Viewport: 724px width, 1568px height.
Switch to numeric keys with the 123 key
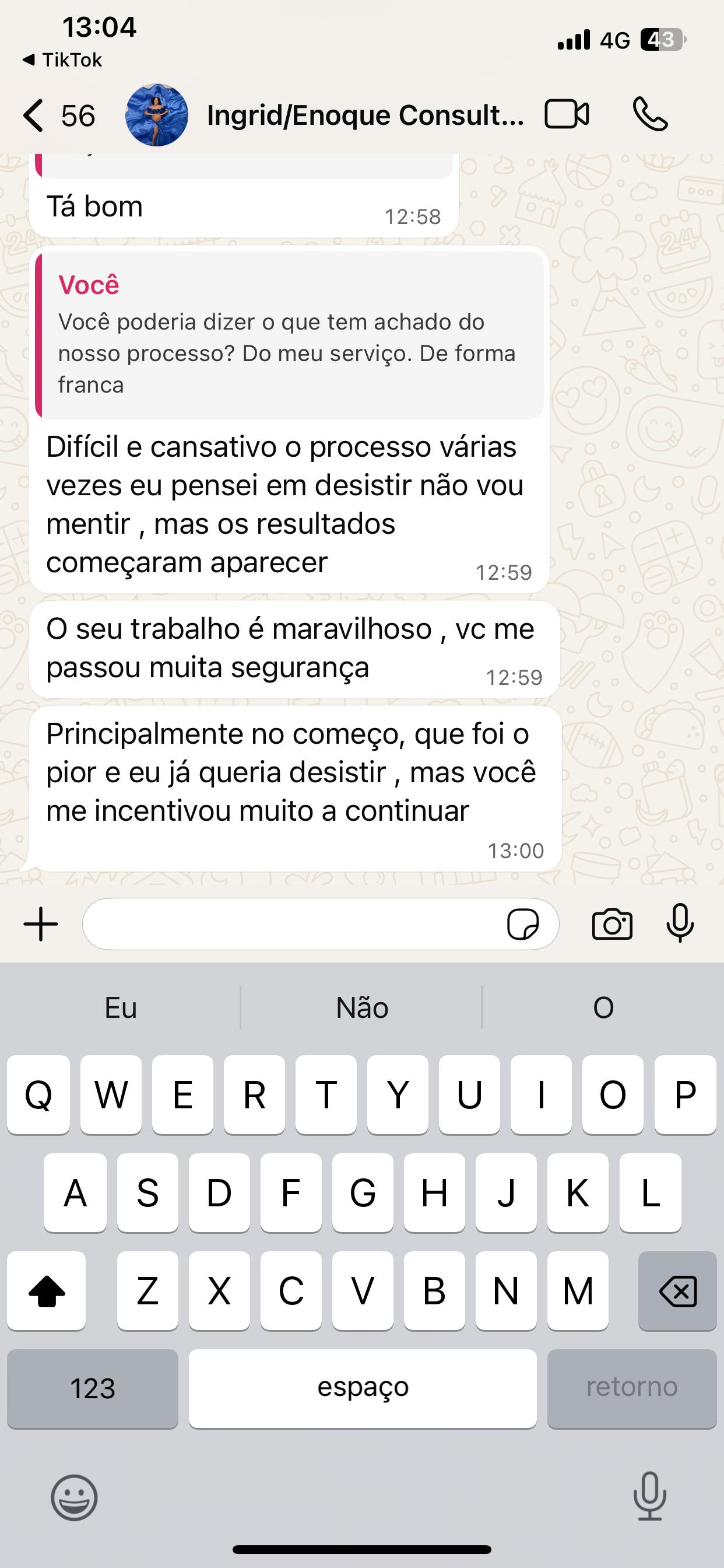92,1389
